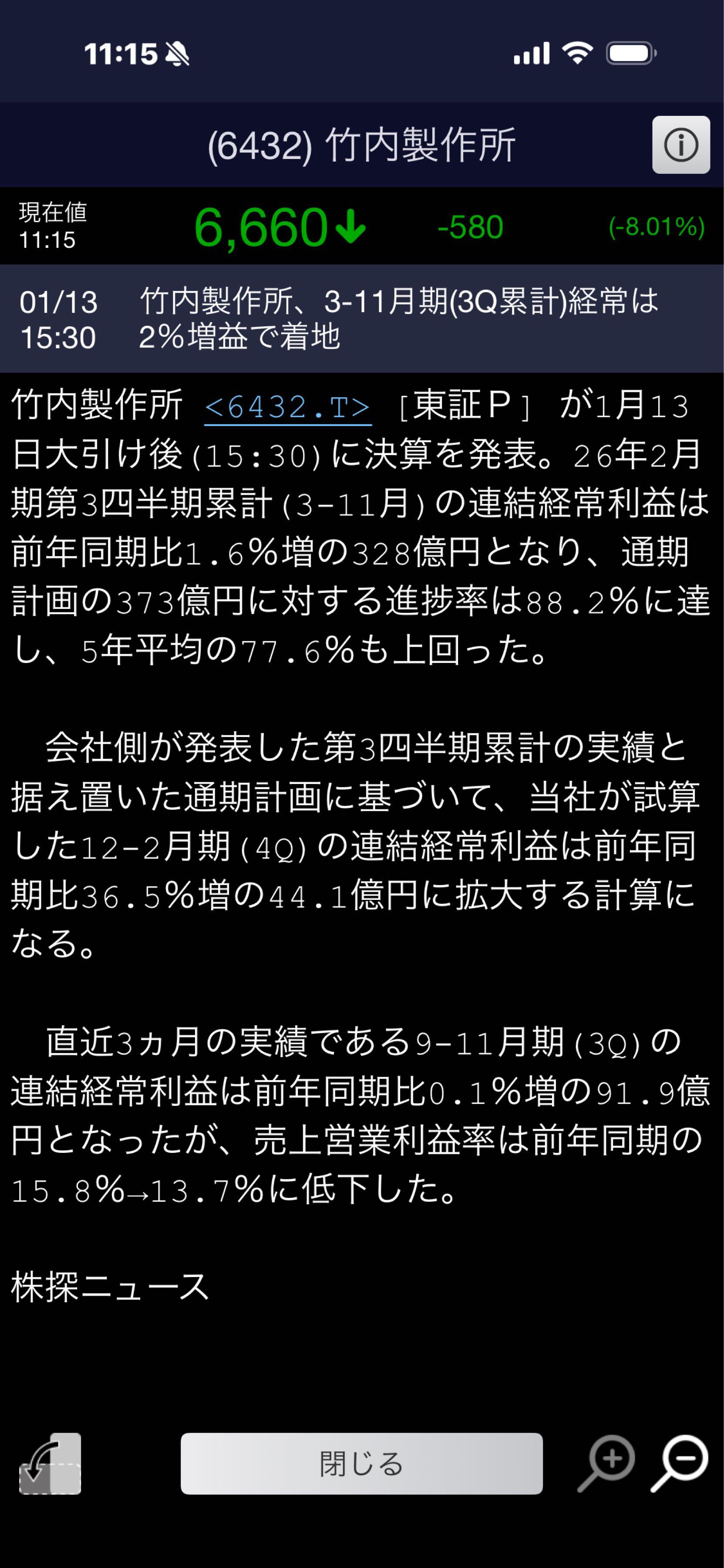
Task: Tap the 閉じる button to close the article
Action: (x=361, y=1463)
